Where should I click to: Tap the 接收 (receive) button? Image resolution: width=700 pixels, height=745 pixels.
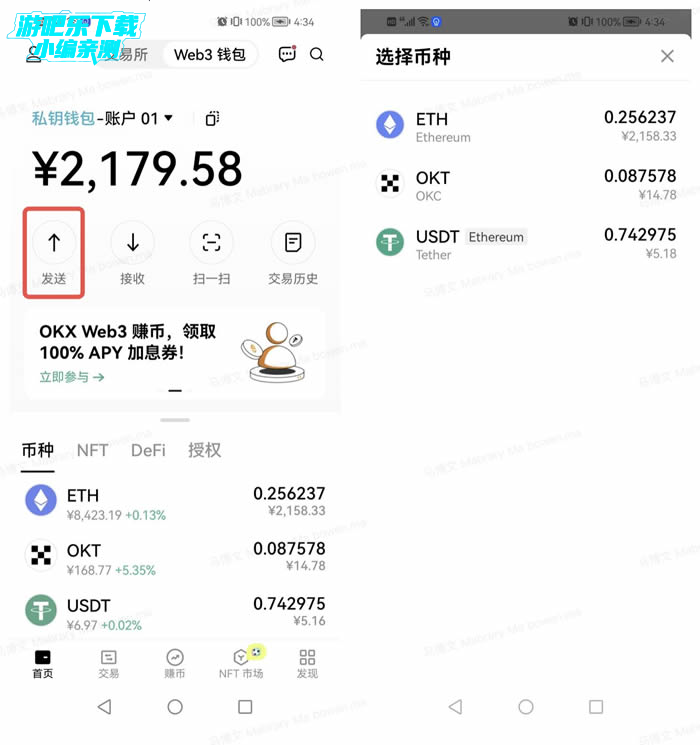pyautogui.click(x=133, y=252)
